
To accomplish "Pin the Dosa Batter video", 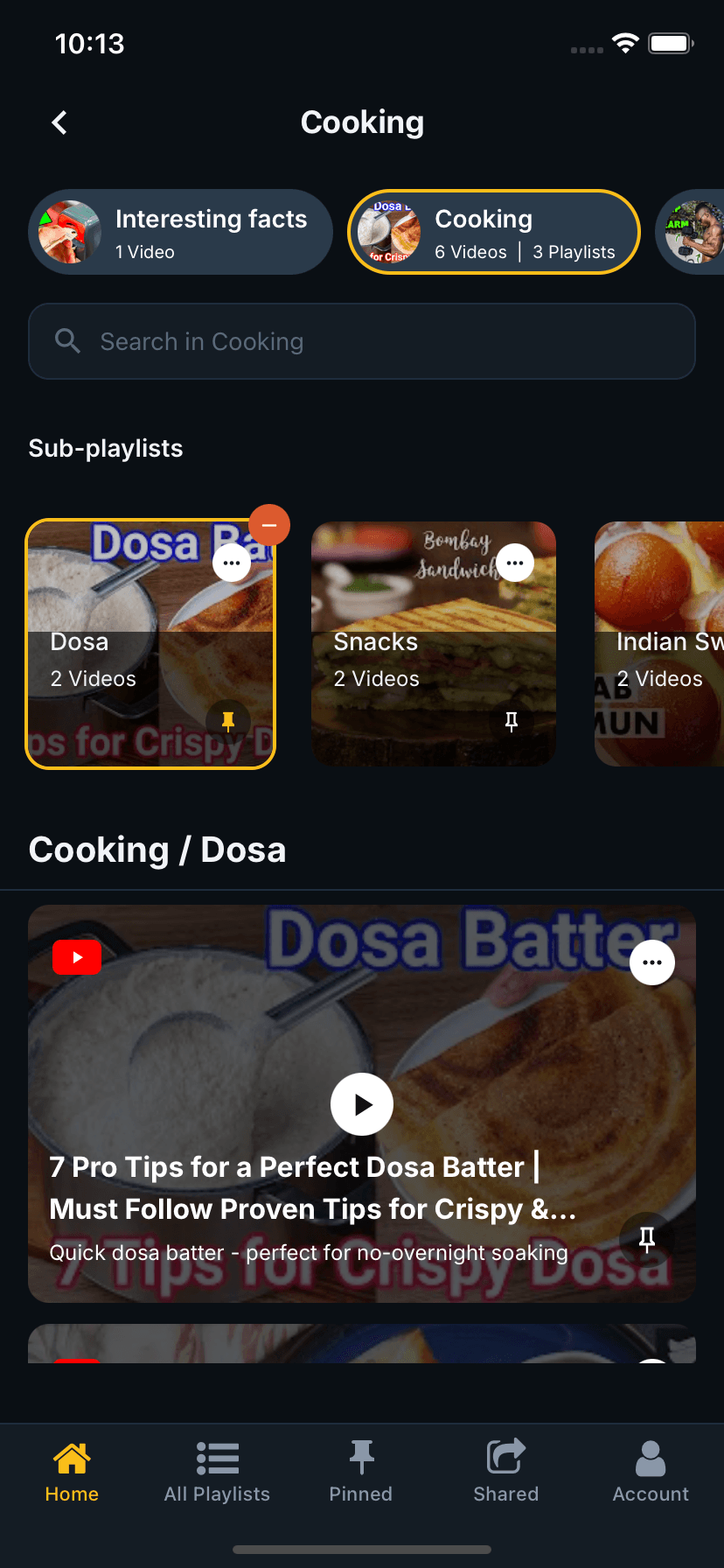I will tap(647, 1239).
